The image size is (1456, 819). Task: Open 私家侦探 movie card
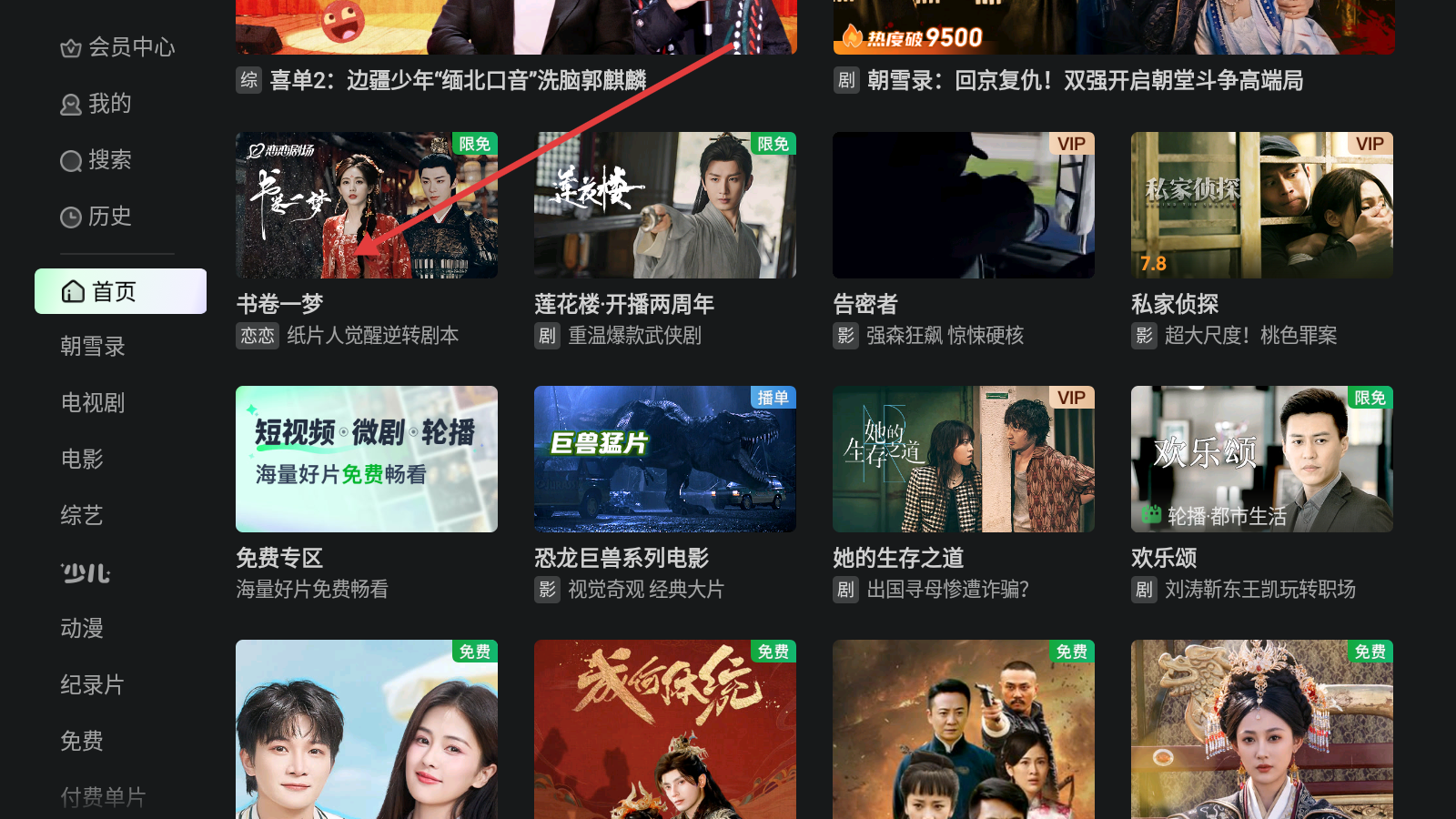[x=1262, y=206]
